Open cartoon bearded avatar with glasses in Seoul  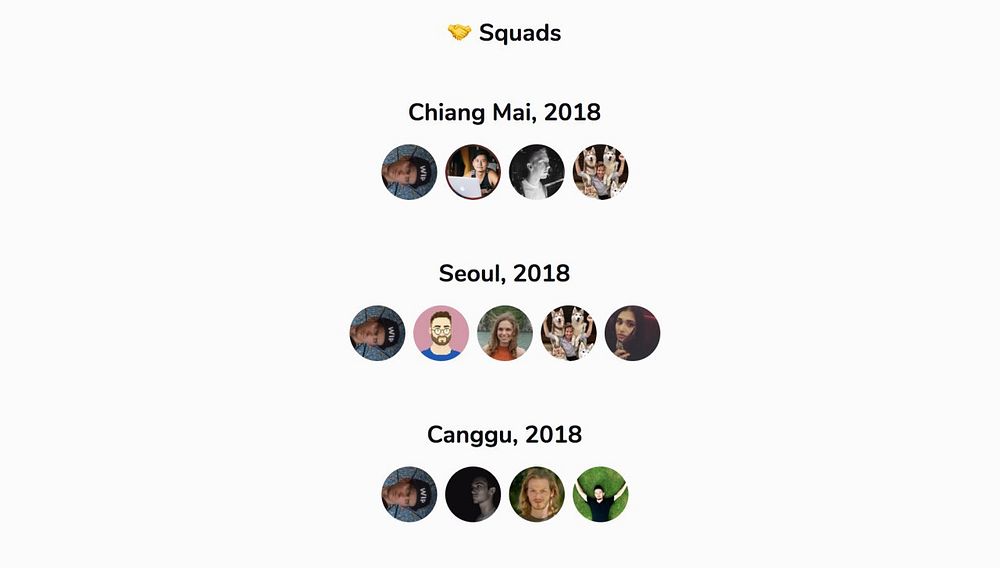pos(441,333)
